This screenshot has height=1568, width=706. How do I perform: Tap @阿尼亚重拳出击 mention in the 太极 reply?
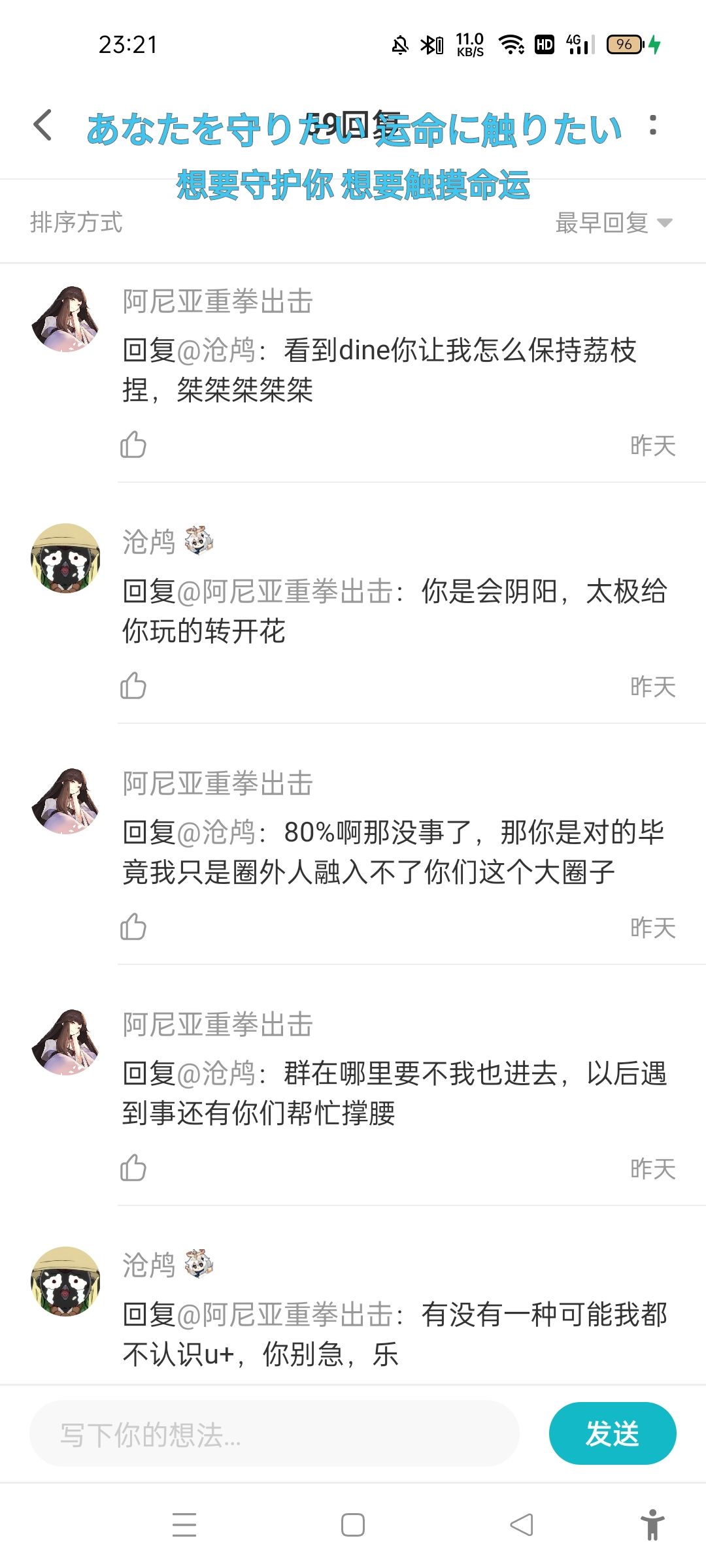(x=285, y=592)
